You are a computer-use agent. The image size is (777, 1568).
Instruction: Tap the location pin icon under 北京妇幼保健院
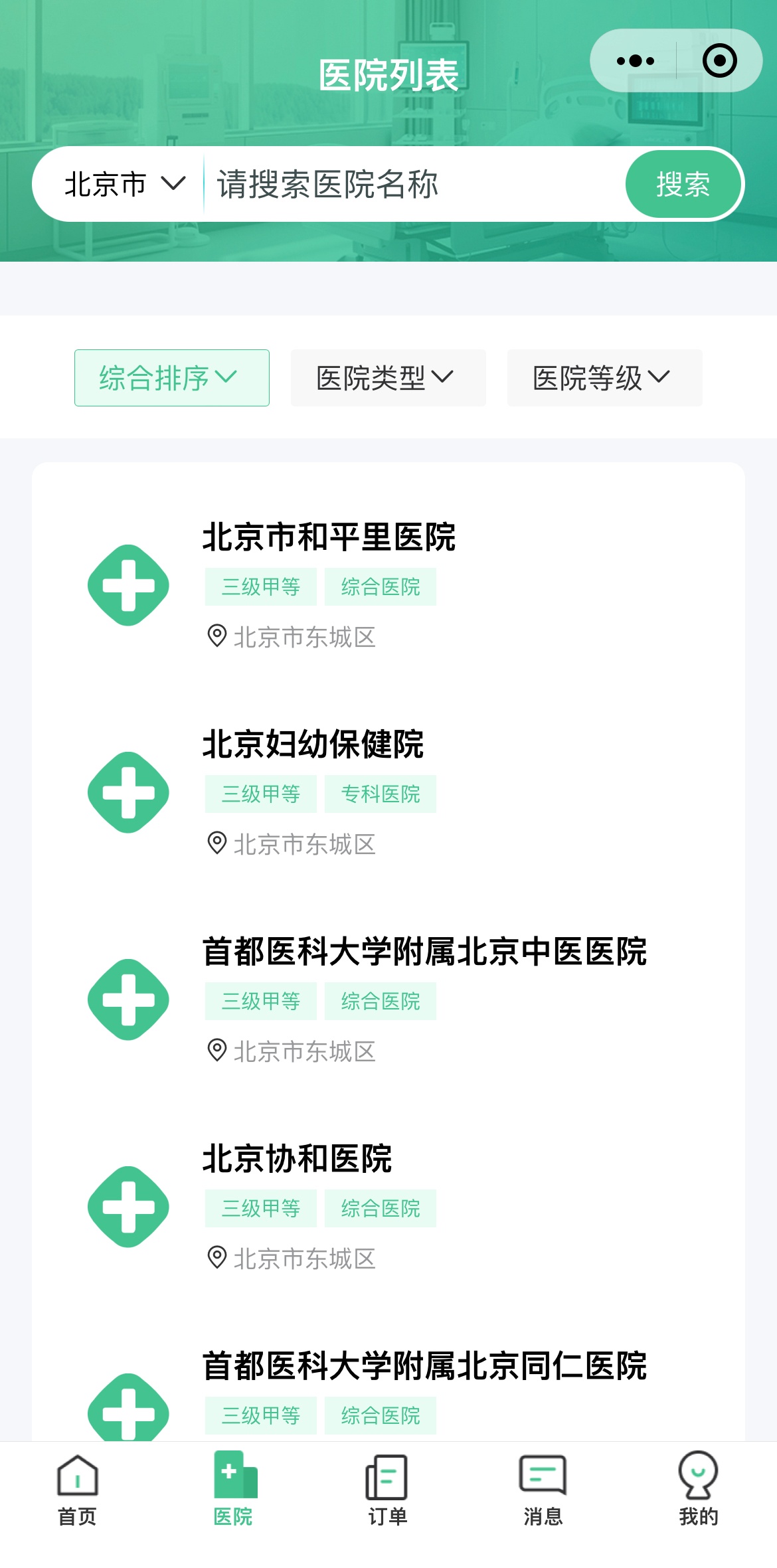click(x=217, y=844)
